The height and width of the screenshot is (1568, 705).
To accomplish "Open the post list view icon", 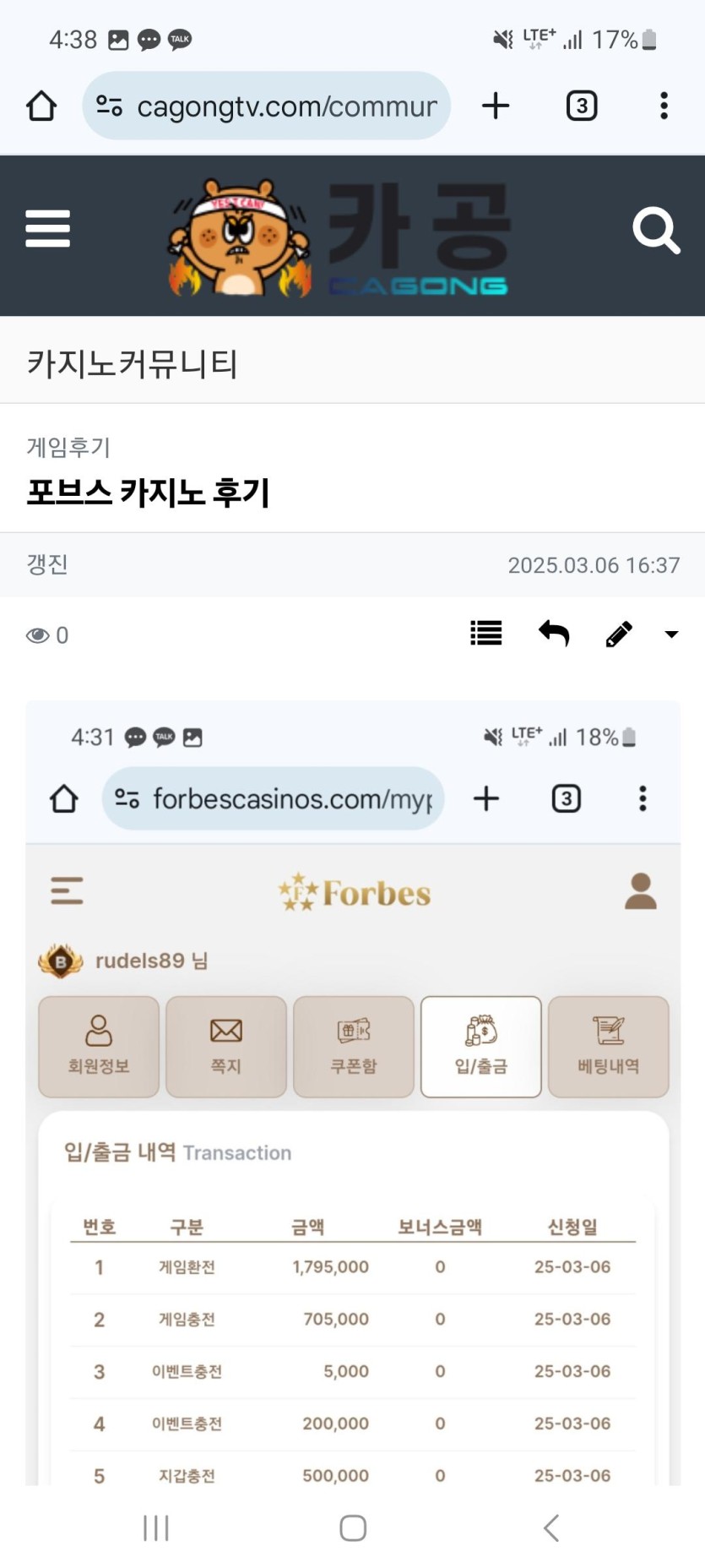I will click(x=485, y=634).
